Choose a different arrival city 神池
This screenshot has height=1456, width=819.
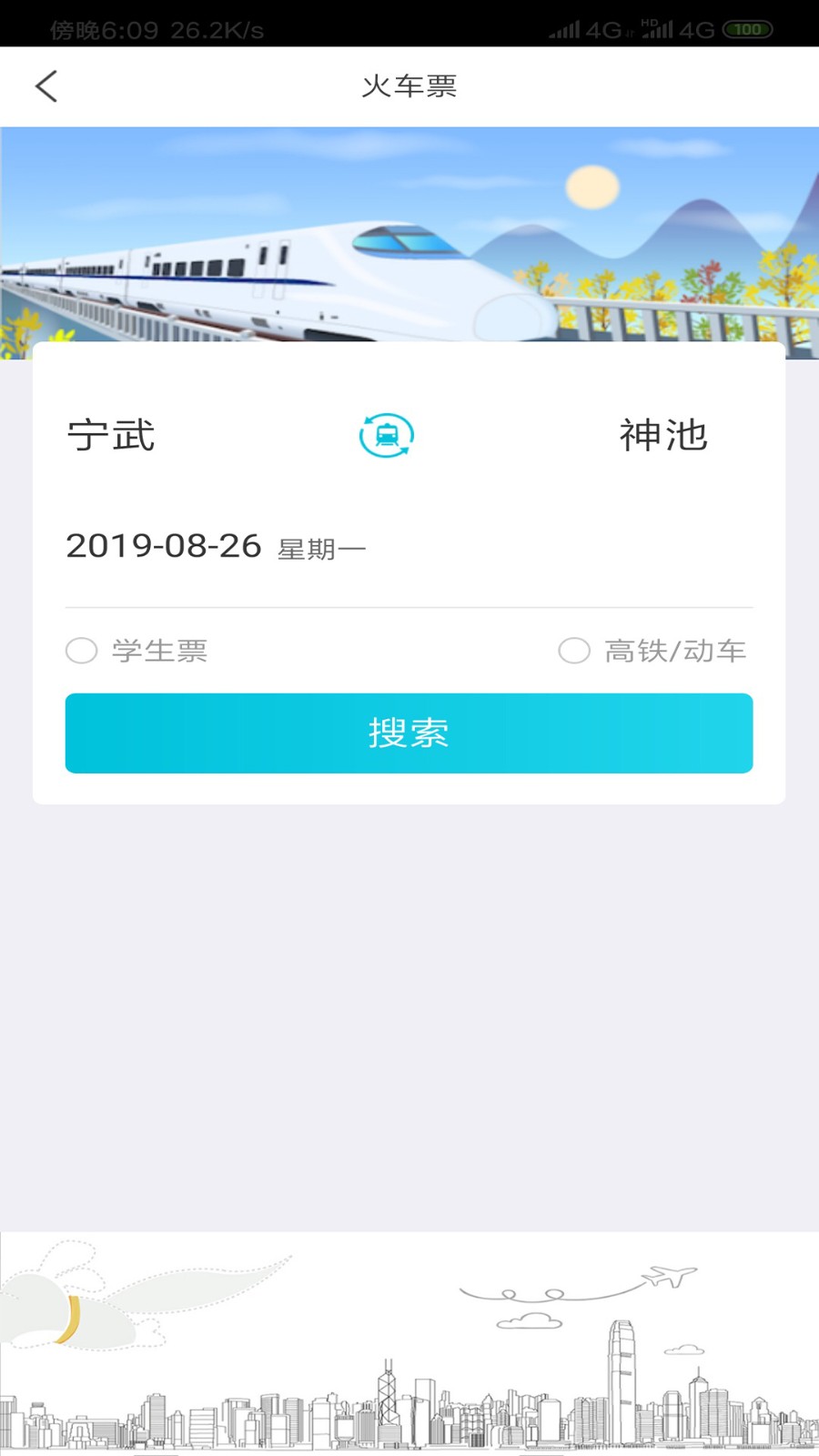point(662,435)
